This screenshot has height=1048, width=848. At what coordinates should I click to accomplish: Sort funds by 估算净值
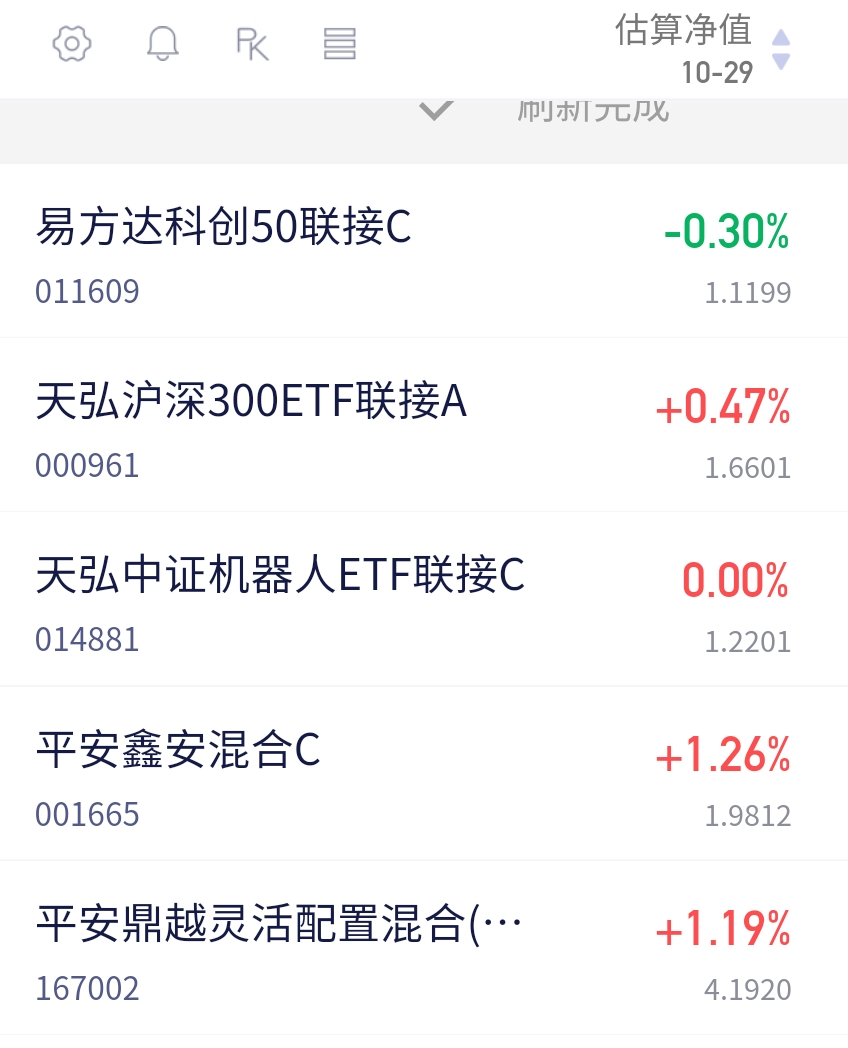tap(702, 46)
